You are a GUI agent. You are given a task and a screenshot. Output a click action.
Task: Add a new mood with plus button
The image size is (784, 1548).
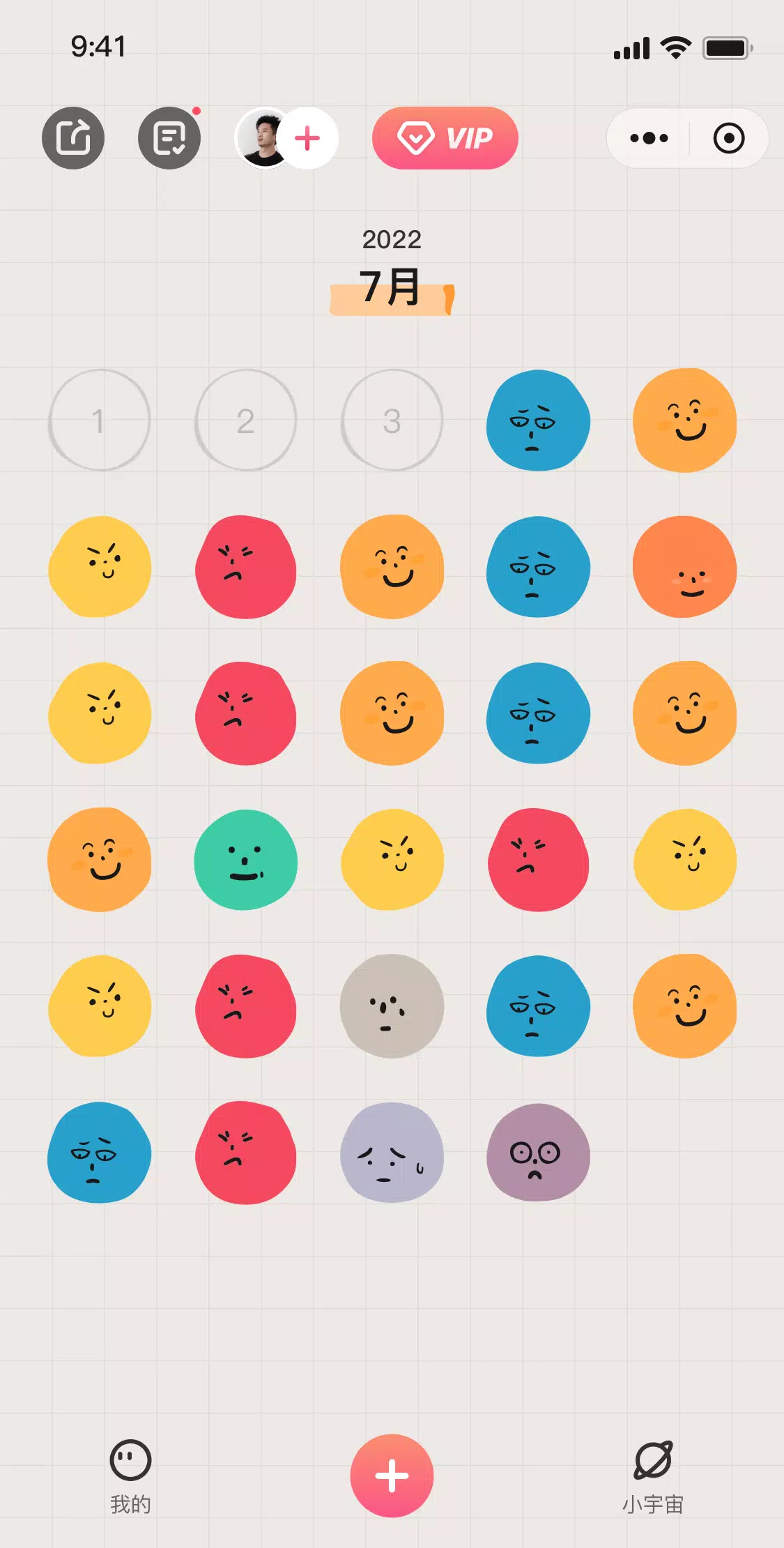[392, 1475]
